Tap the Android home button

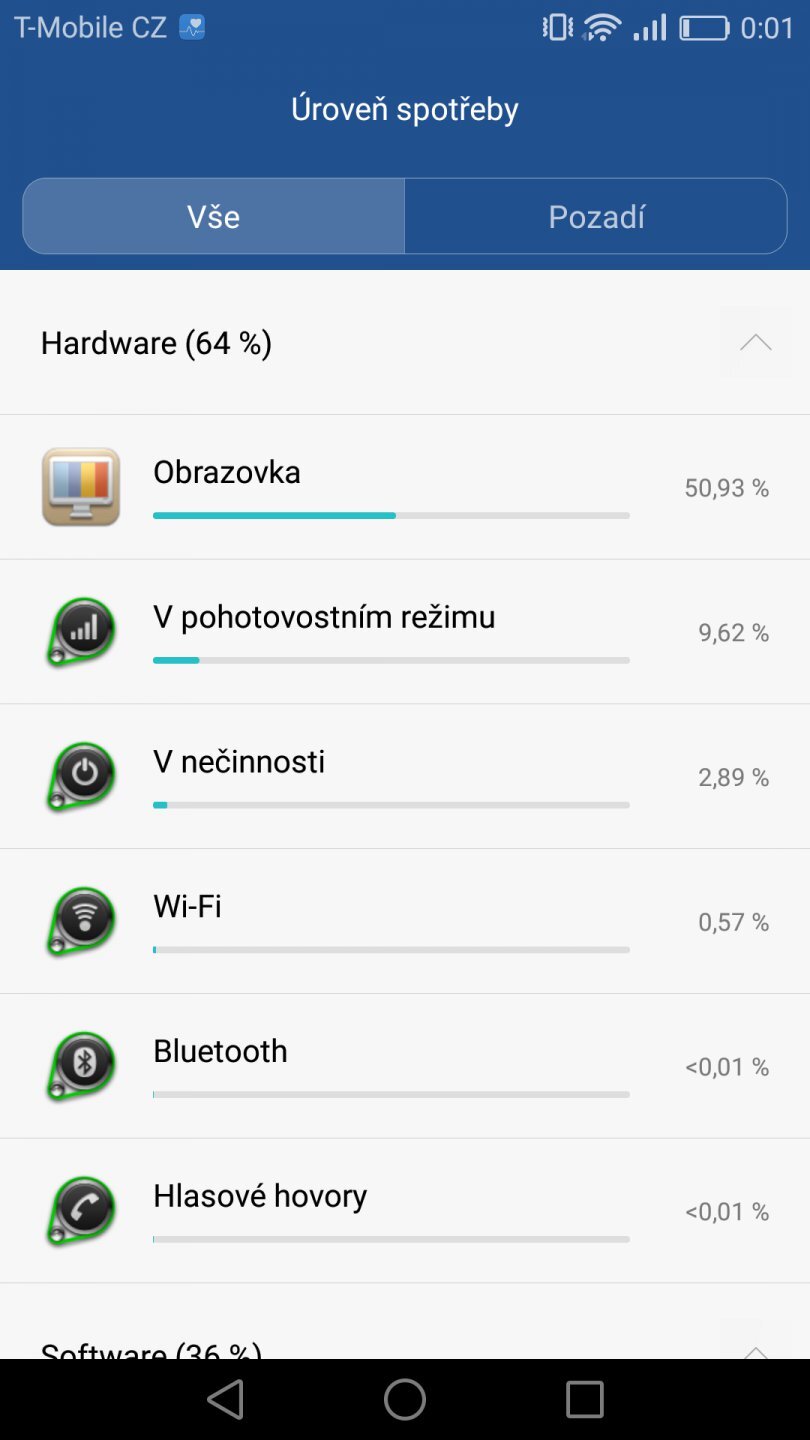click(405, 1399)
